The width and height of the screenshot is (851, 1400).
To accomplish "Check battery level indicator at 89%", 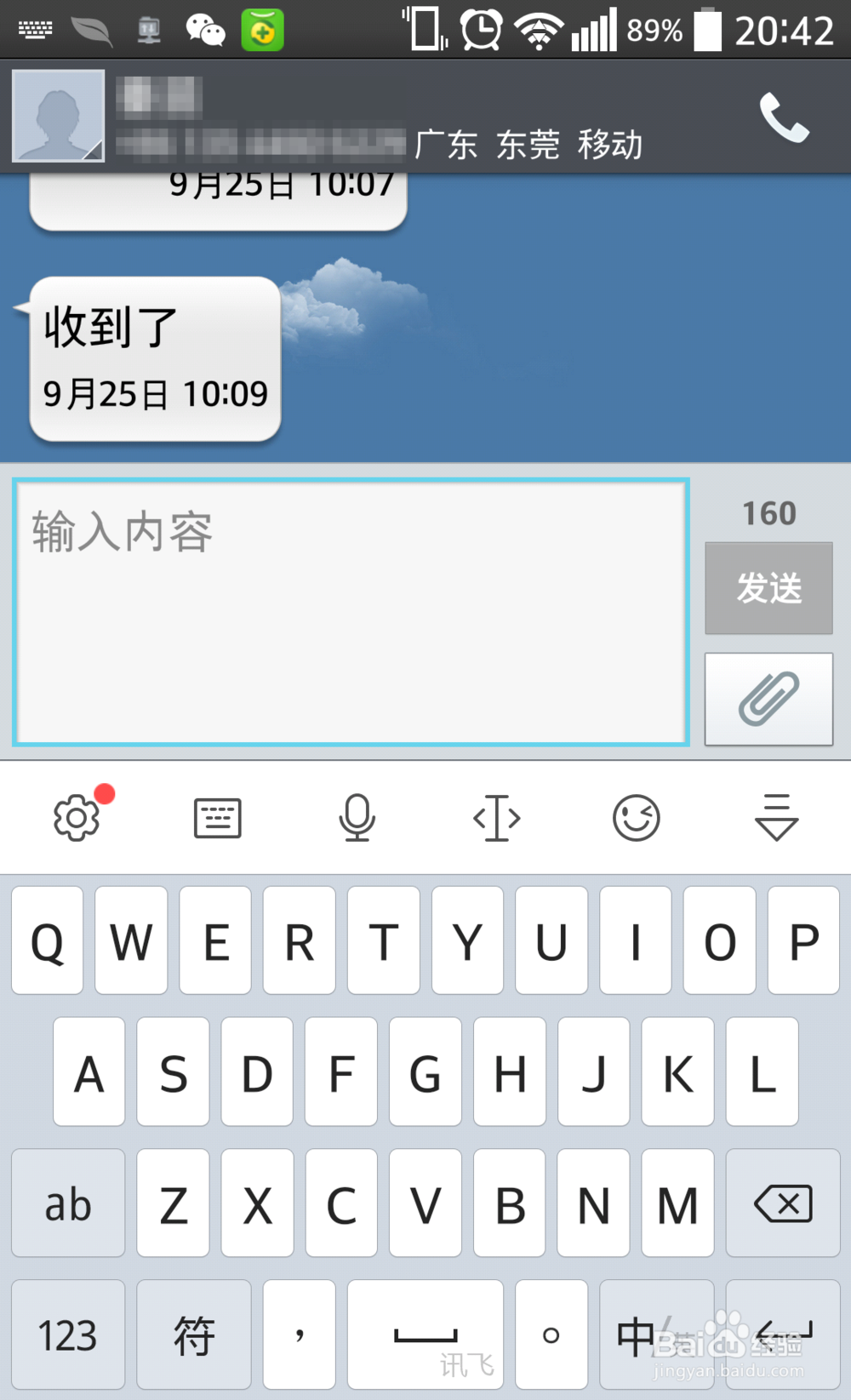I will pos(655,30).
